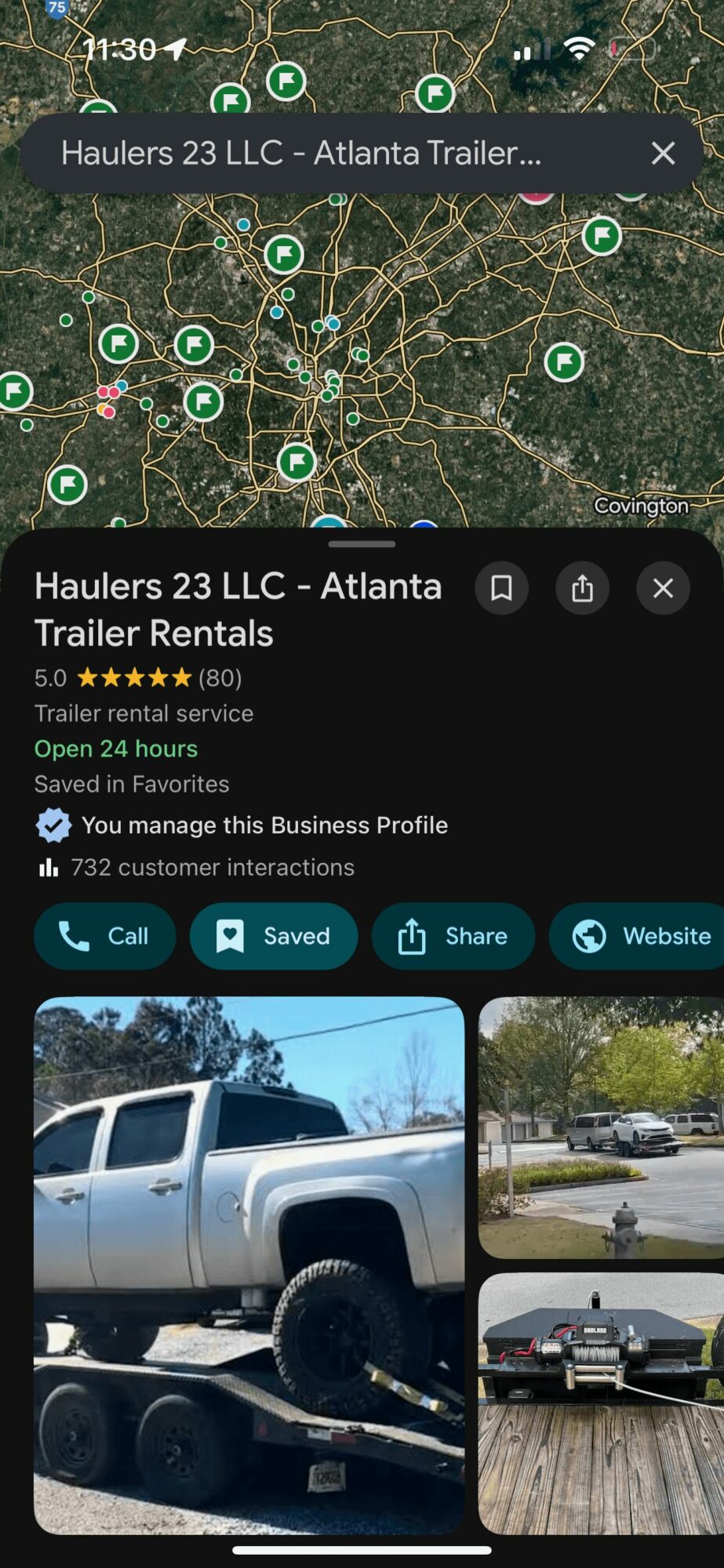Tap the Share chip
724x1568 pixels.
(x=453, y=936)
